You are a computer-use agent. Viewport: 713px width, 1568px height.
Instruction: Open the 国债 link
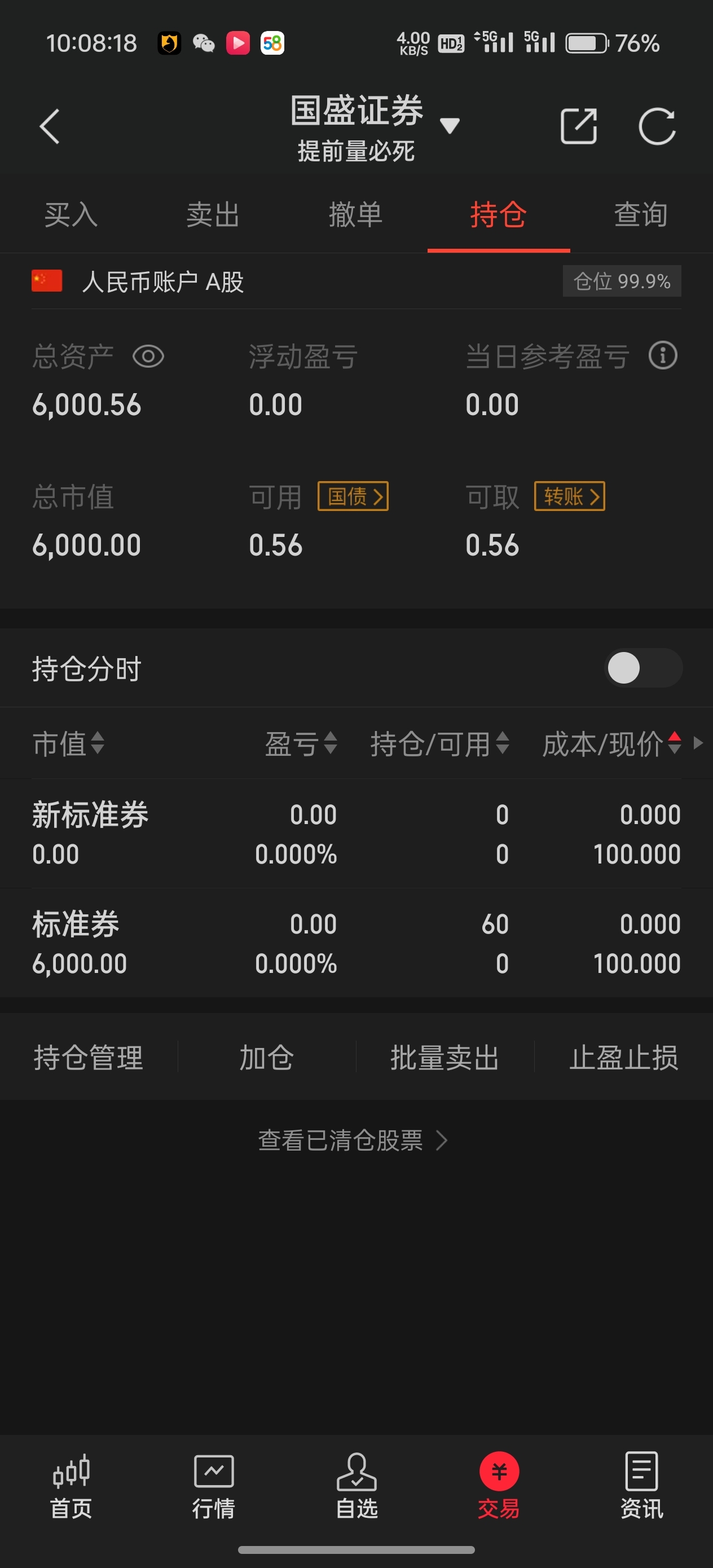pyautogui.click(x=353, y=497)
